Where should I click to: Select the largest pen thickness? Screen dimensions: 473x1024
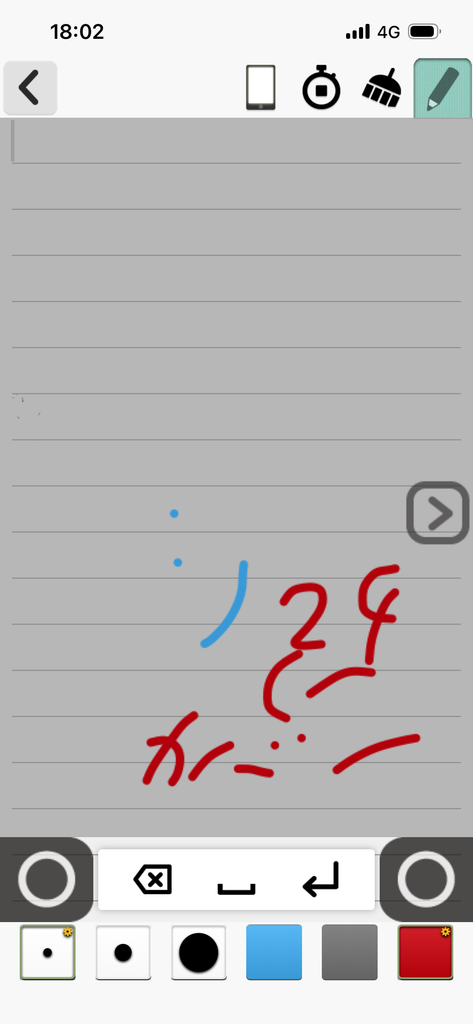point(199,952)
